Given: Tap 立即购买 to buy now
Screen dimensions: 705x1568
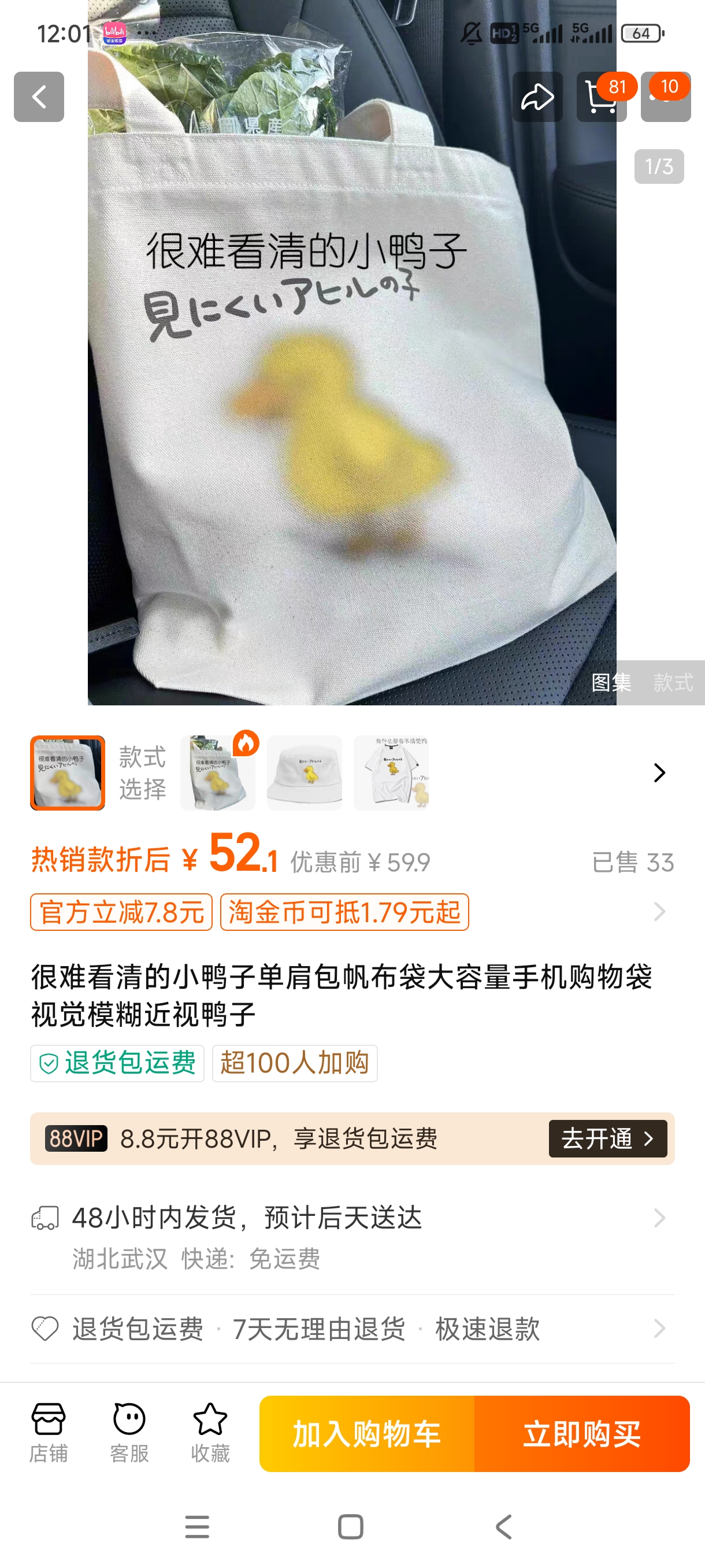Looking at the screenshot, I should coord(581,1433).
